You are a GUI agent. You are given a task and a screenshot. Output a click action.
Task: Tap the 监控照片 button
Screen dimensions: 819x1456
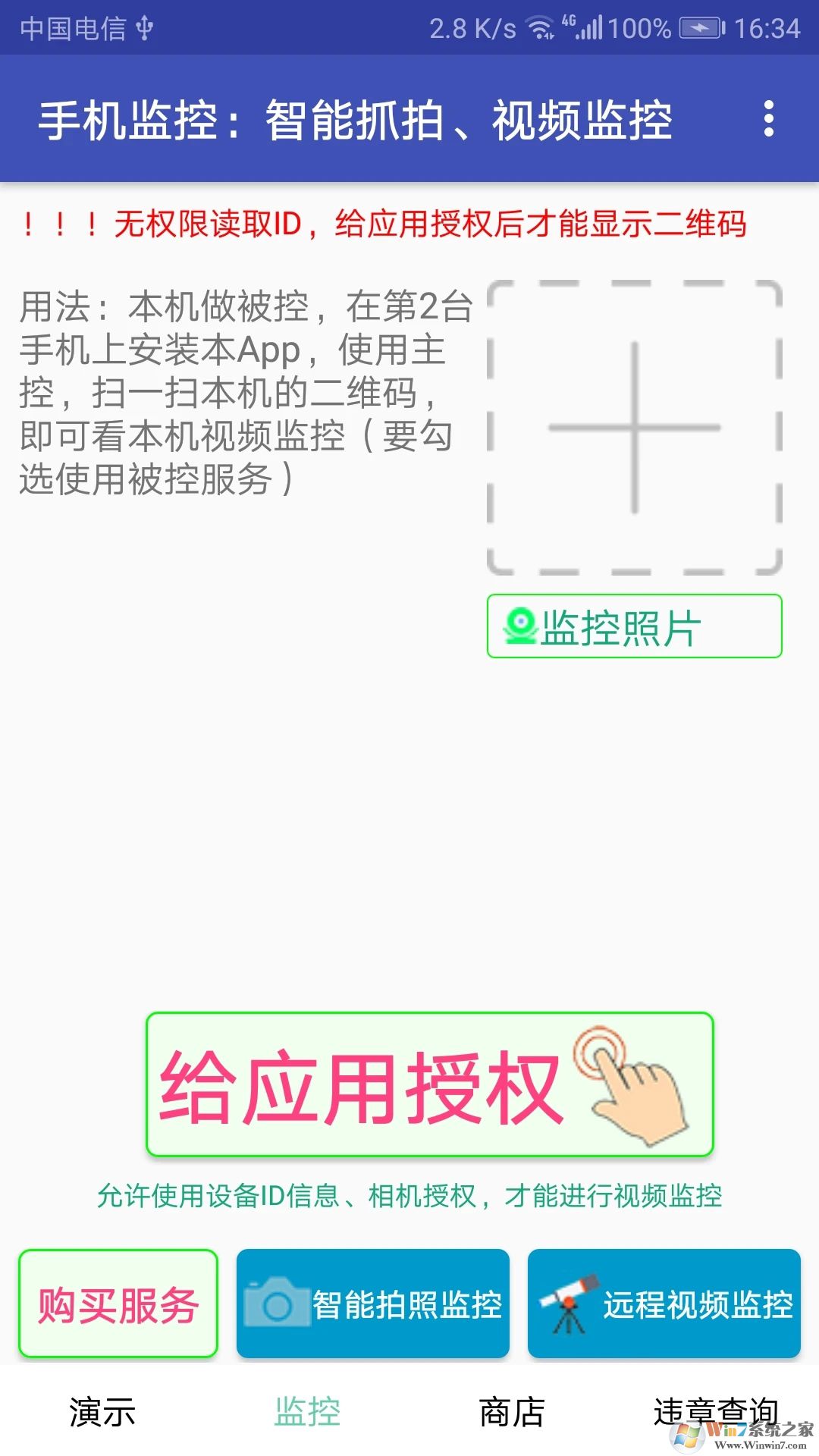[634, 626]
